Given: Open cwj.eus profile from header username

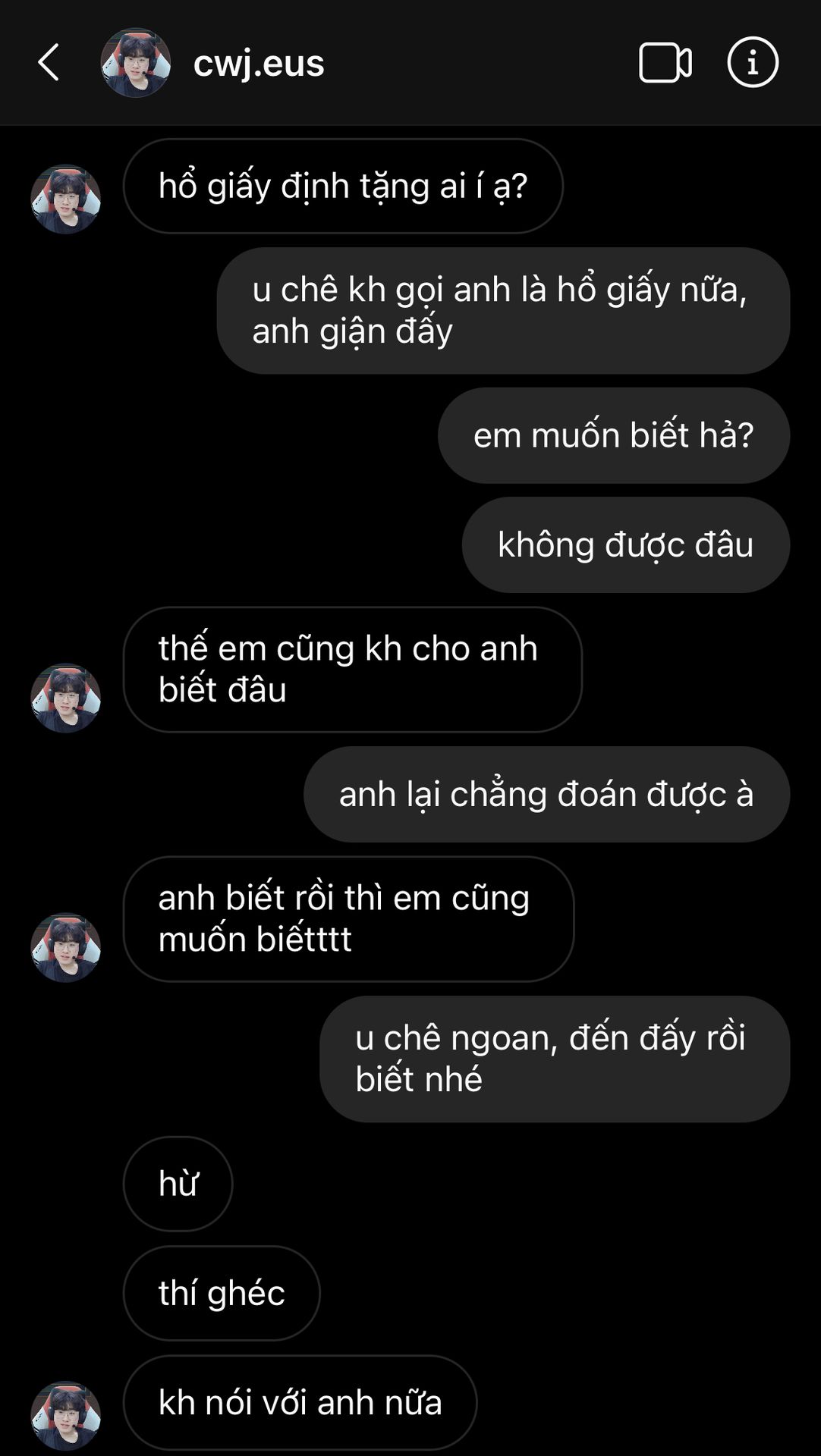Looking at the screenshot, I should pyautogui.click(x=259, y=63).
